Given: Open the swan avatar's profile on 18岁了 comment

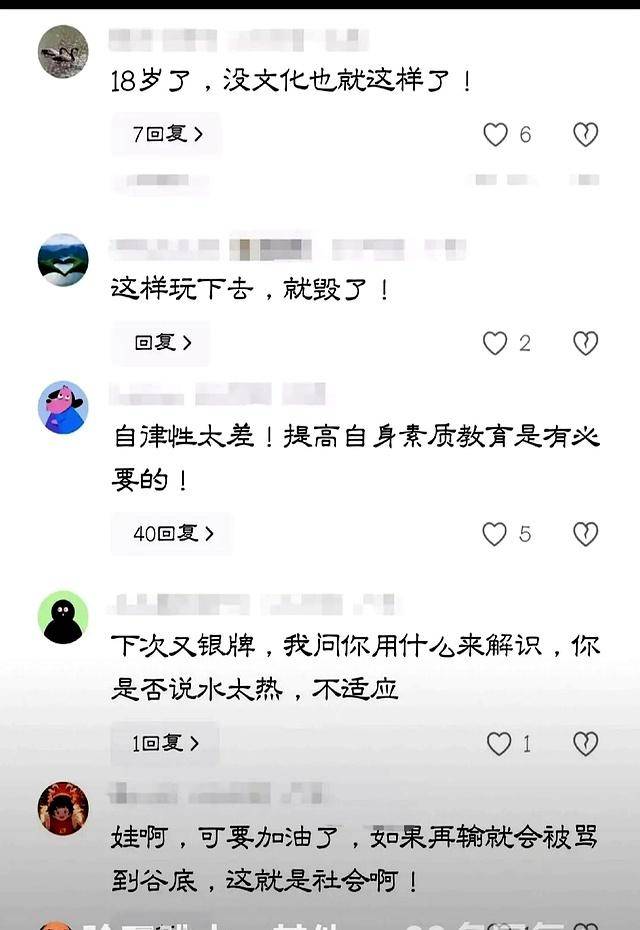Looking at the screenshot, I should click(x=63, y=51).
